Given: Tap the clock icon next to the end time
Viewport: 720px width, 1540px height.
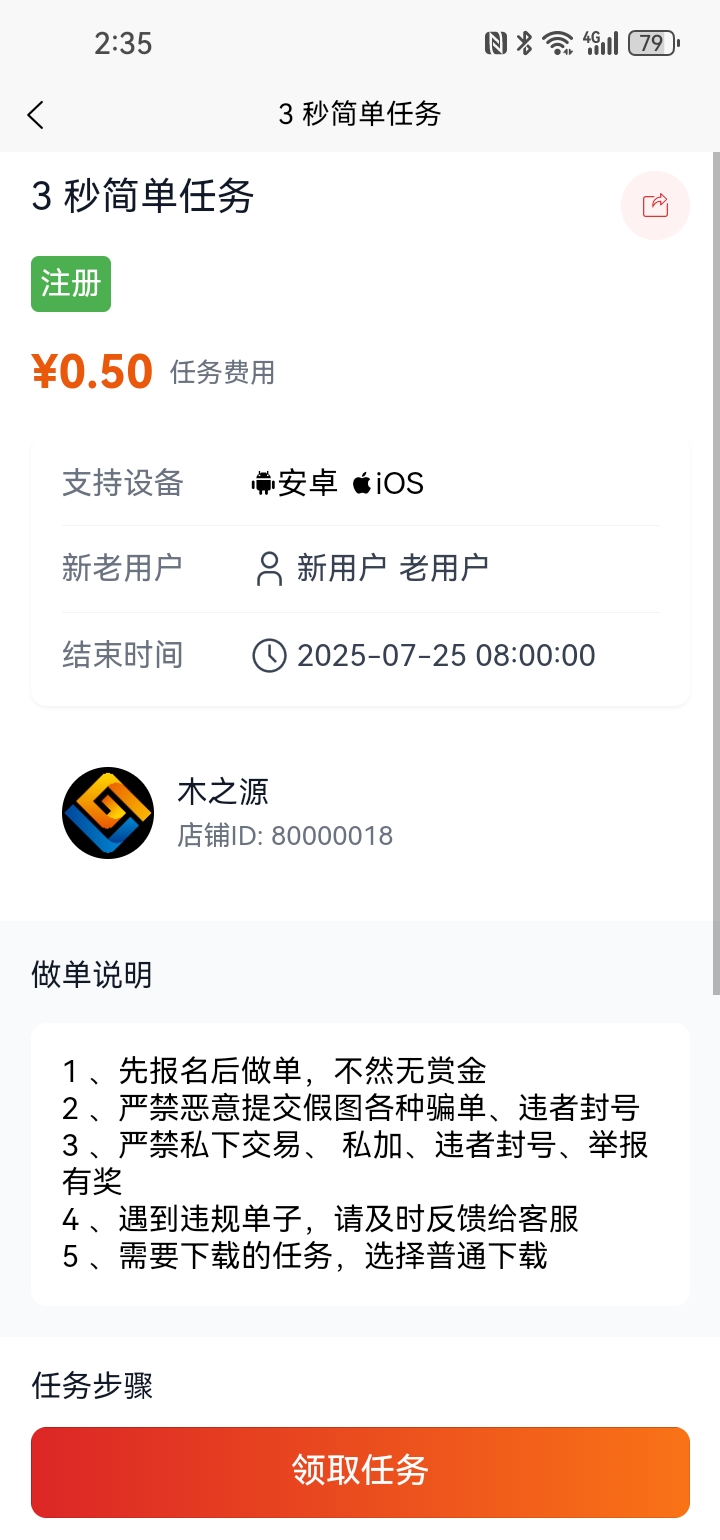Looking at the screenshot, I should click(x=268, y=655).
